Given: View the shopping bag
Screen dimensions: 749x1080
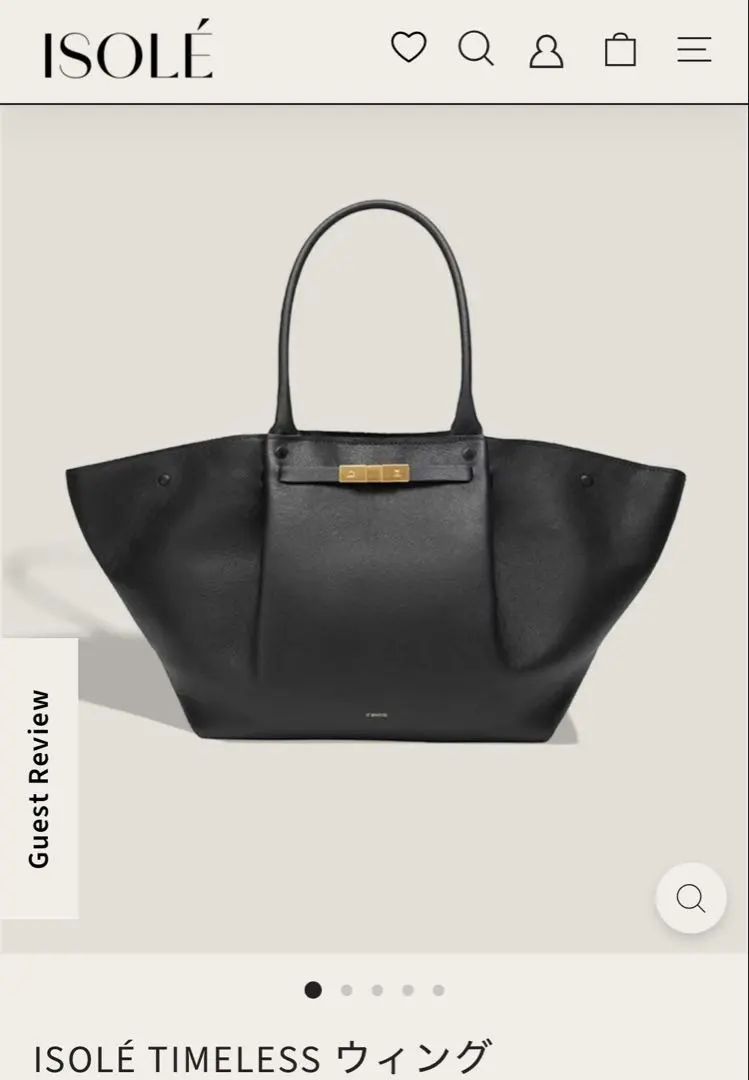Looking at the screenshot, I should (620, 49).
